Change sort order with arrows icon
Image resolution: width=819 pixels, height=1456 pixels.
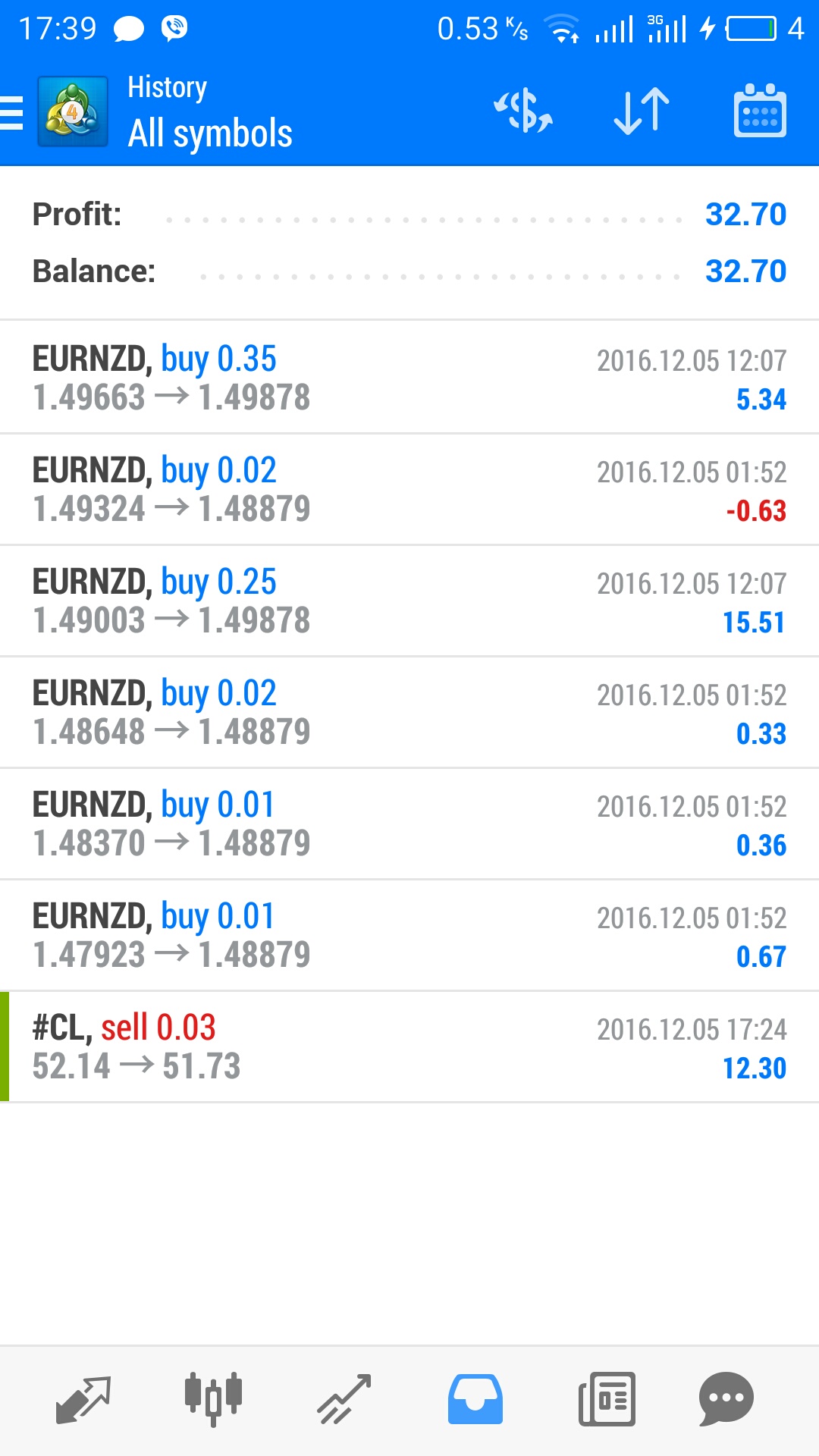tap(642, 111)
